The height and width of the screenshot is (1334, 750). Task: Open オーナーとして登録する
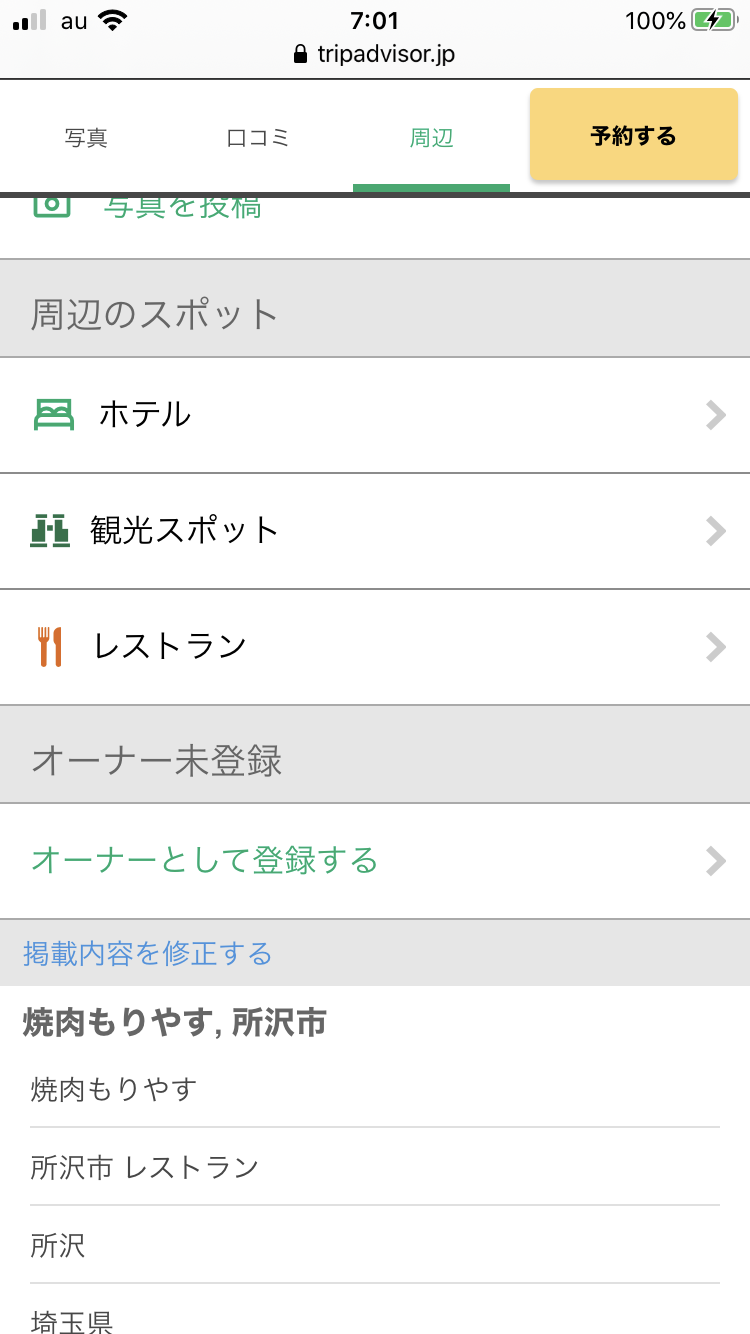tap(375, 860)
